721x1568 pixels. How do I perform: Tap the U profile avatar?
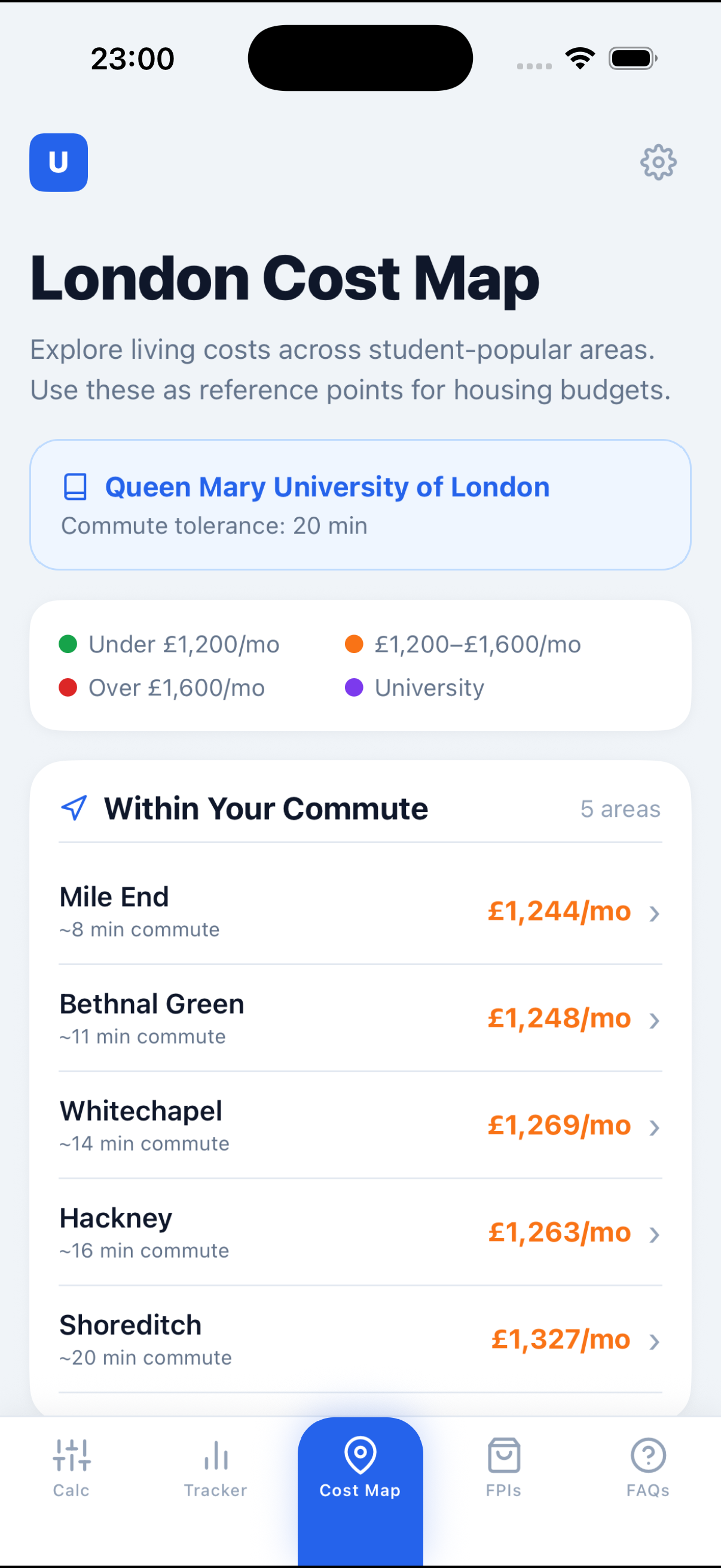pos(58,162)
